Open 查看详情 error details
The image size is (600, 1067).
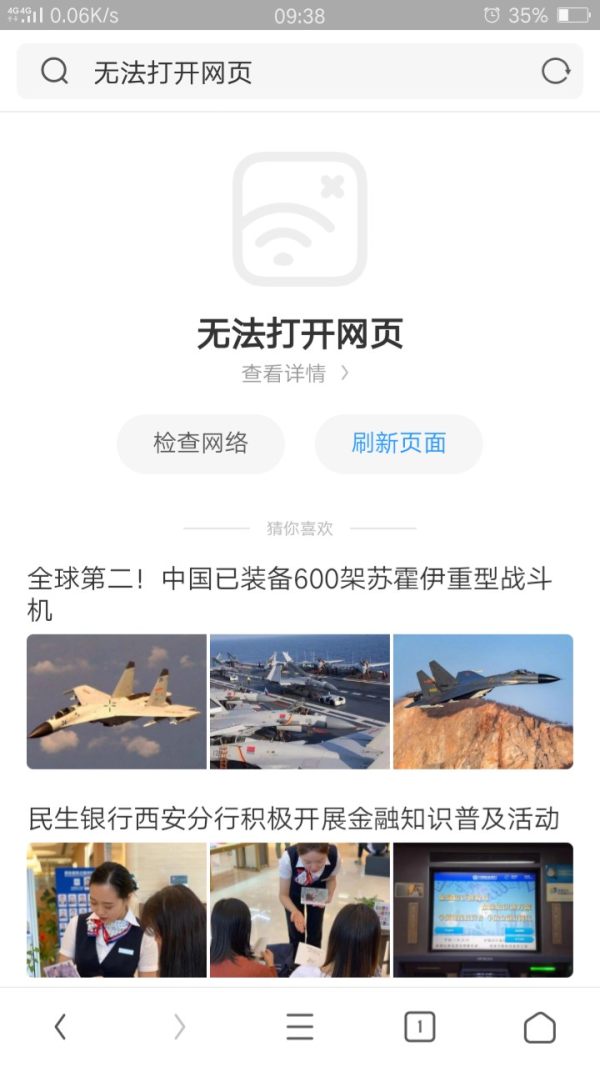coord(295,374)
